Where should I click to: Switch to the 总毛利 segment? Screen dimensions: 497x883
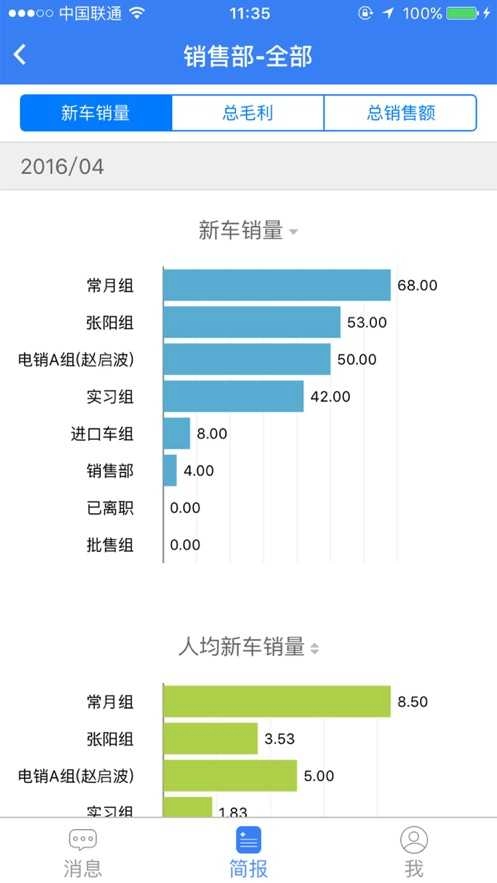click(x=248, y=113)
